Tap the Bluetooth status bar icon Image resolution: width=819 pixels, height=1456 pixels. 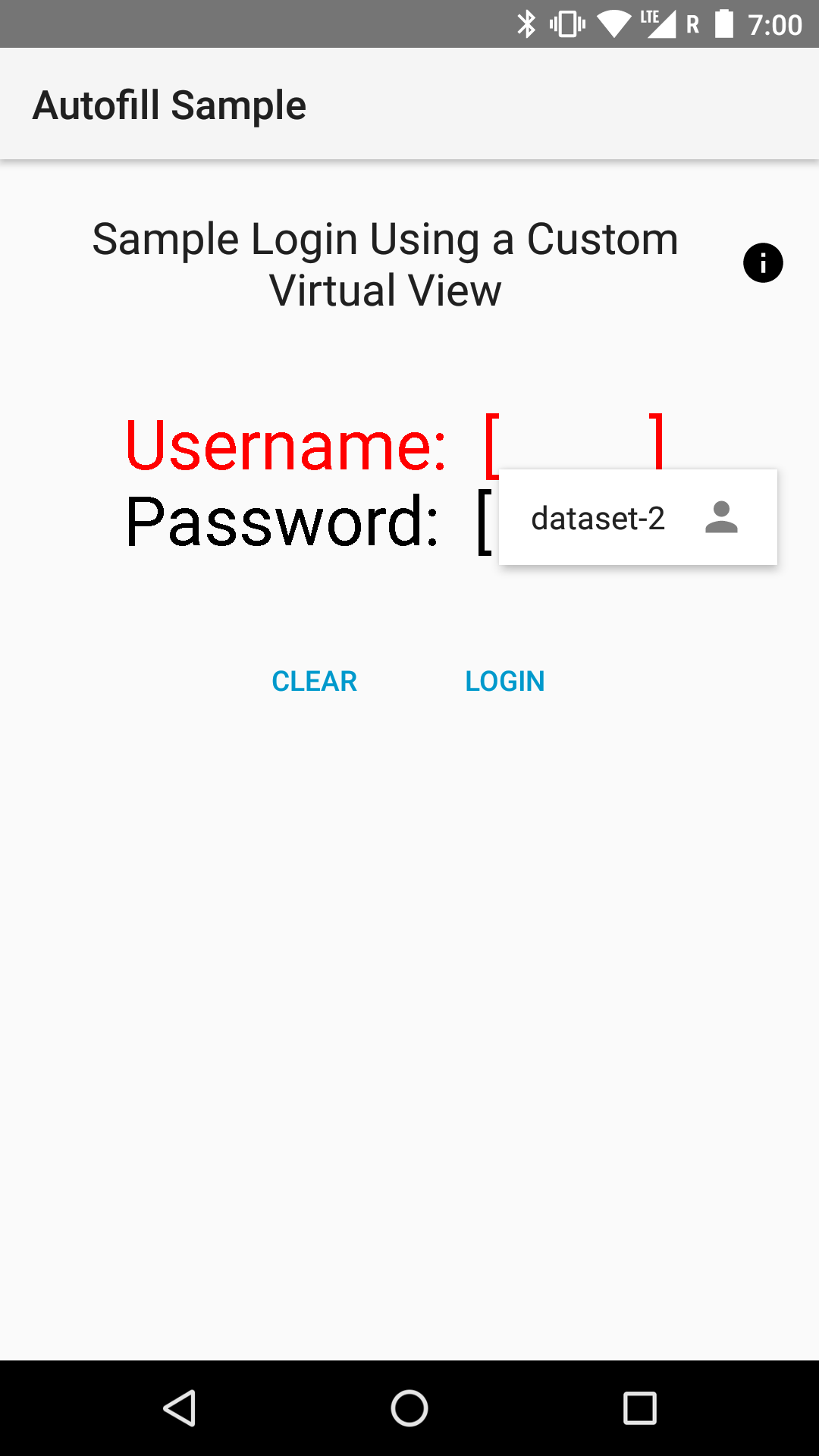[525, 24]
